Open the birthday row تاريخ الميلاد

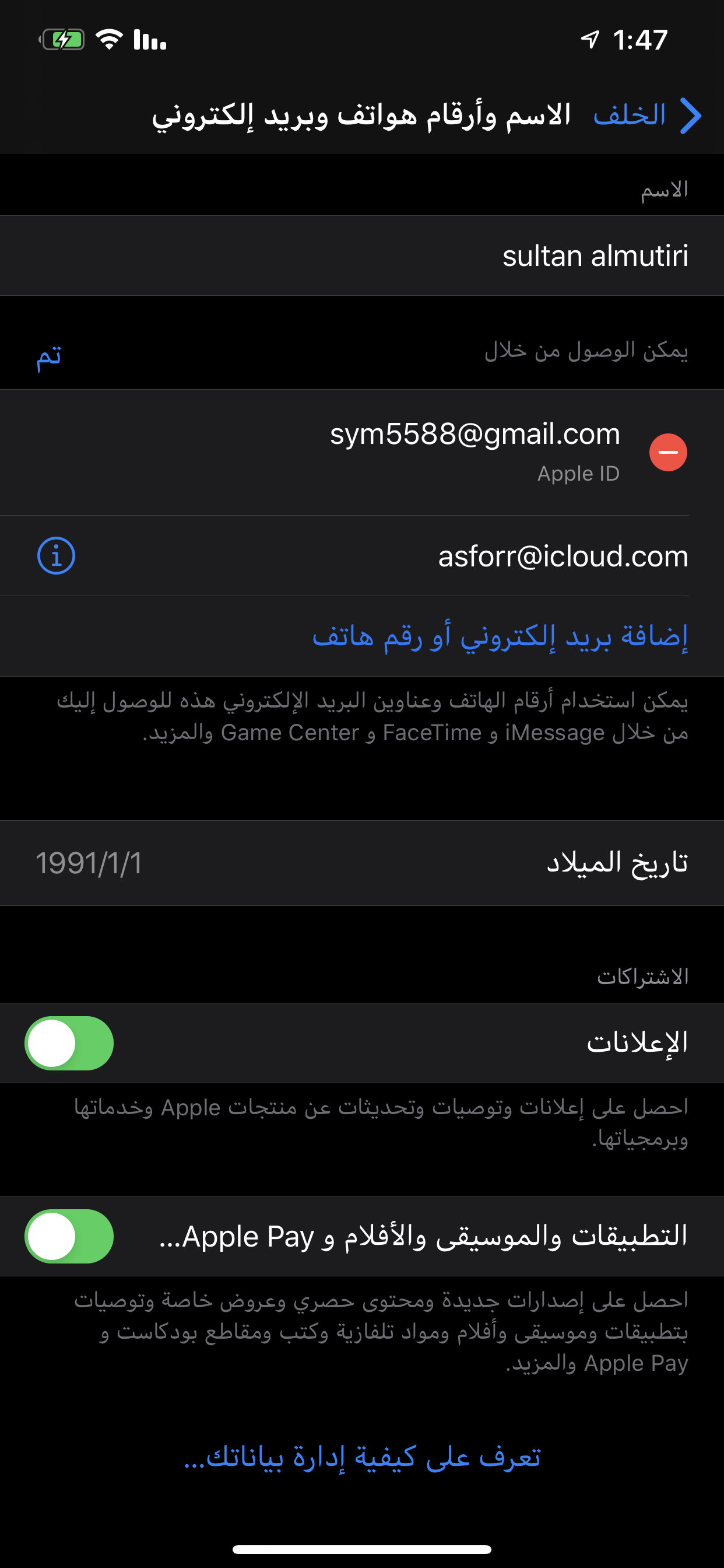tap(362, 863)
